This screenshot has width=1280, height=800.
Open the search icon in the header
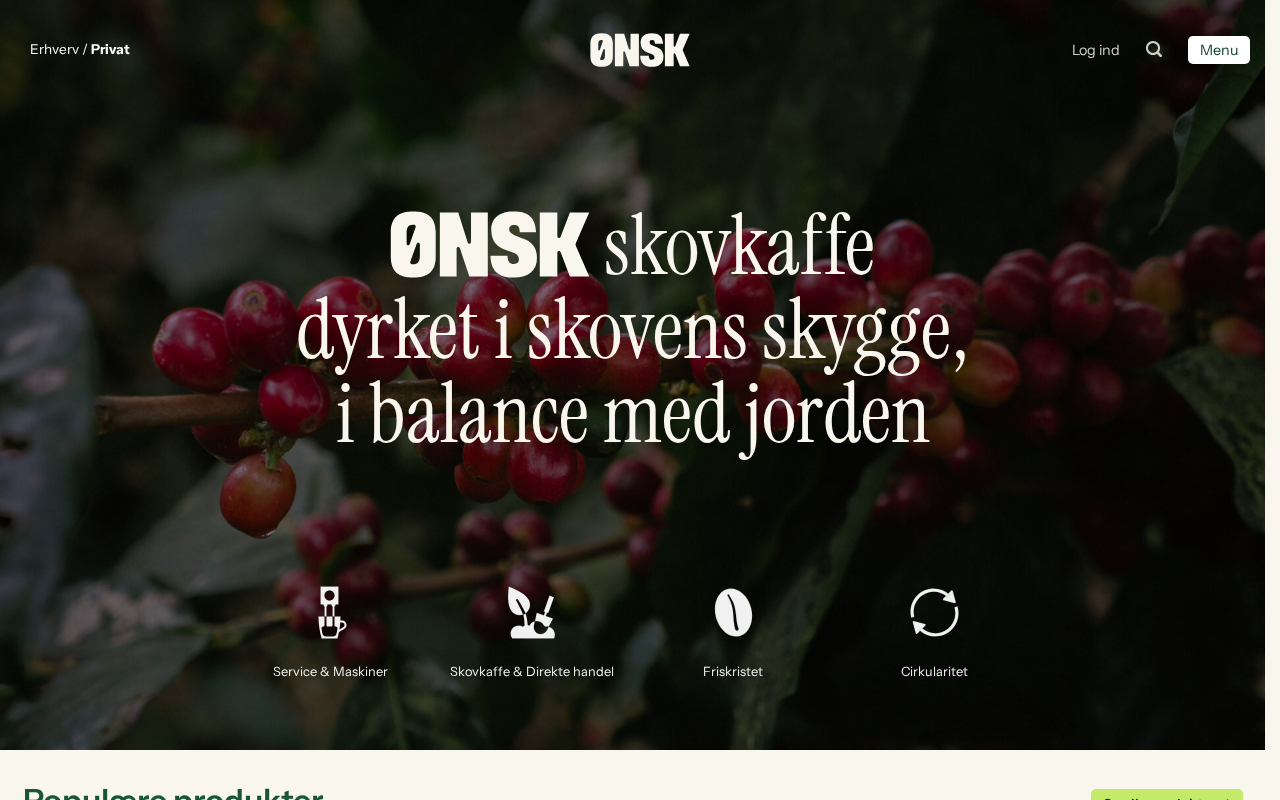(1154, 50)
